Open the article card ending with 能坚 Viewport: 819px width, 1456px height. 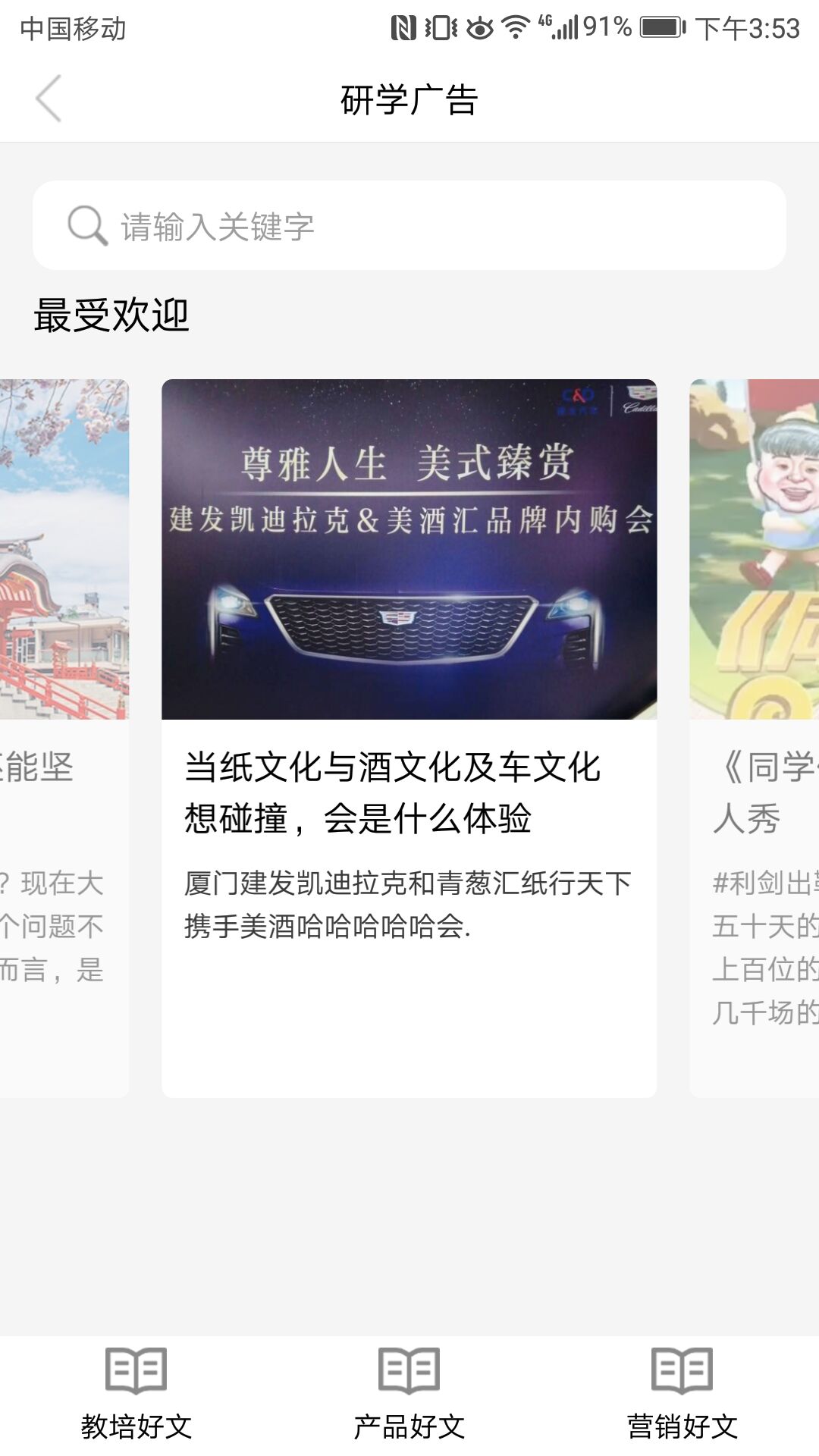click(64, 737)
